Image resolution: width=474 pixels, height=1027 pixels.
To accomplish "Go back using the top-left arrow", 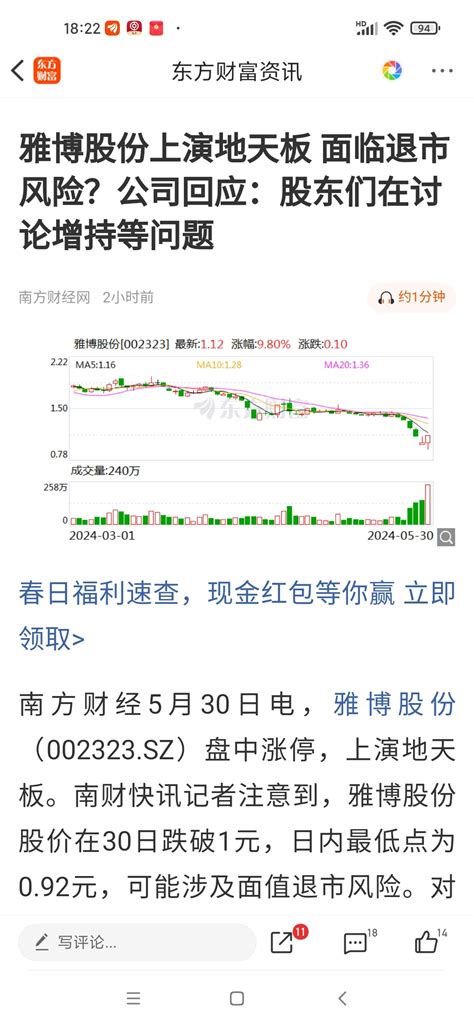I will [x=18, y=70].
